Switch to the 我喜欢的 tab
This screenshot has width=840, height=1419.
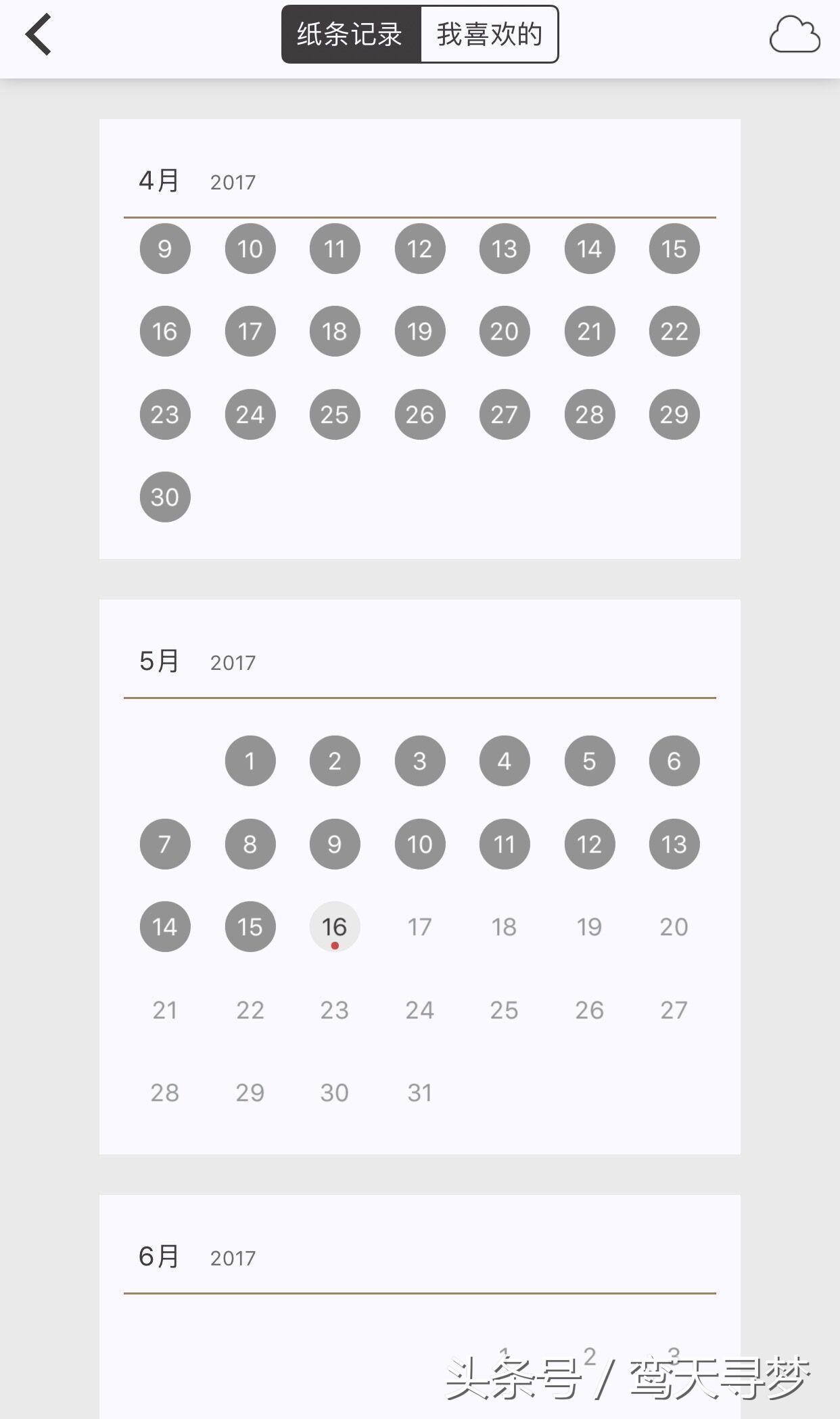[x=489, y=35]
